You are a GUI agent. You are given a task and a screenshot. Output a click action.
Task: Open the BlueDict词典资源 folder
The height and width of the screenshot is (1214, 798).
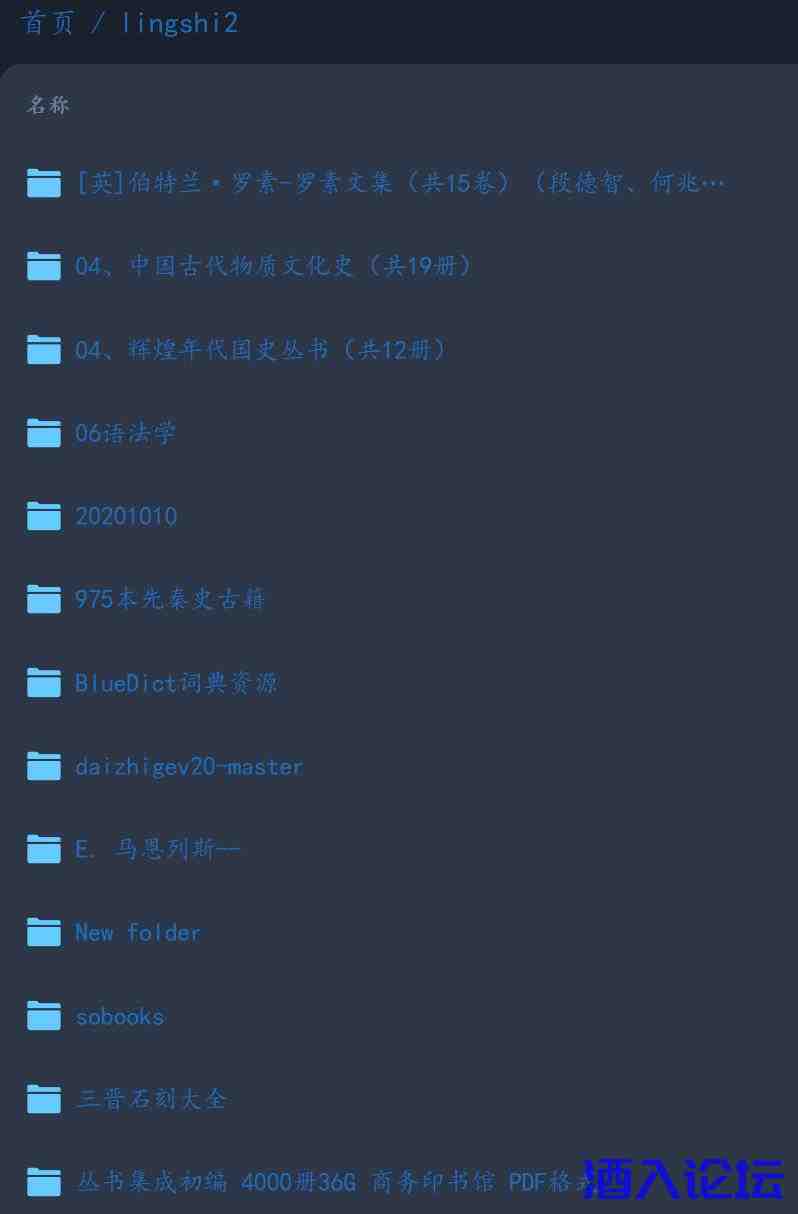coord(176,683)
